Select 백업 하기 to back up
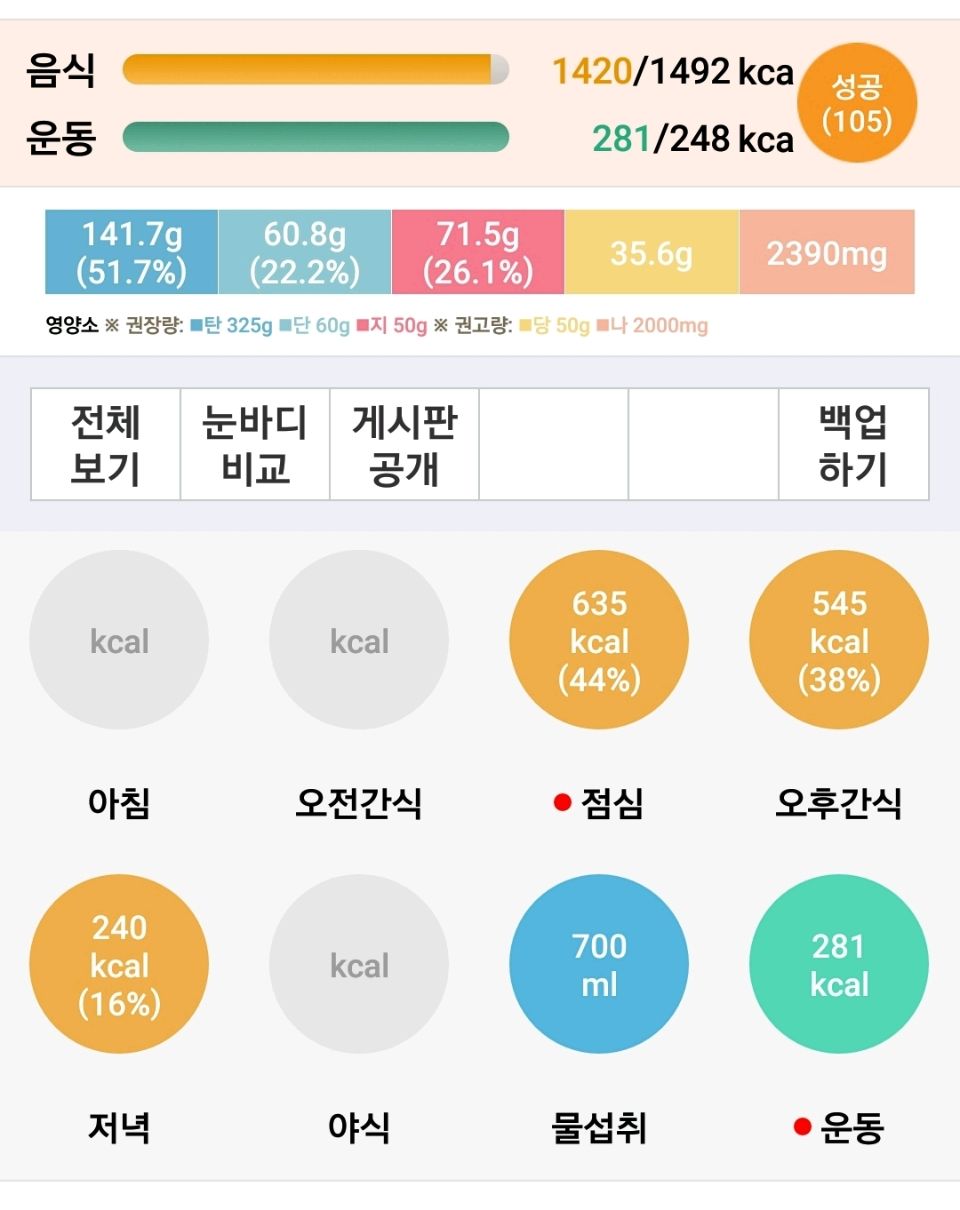 [x=853, y=445]
